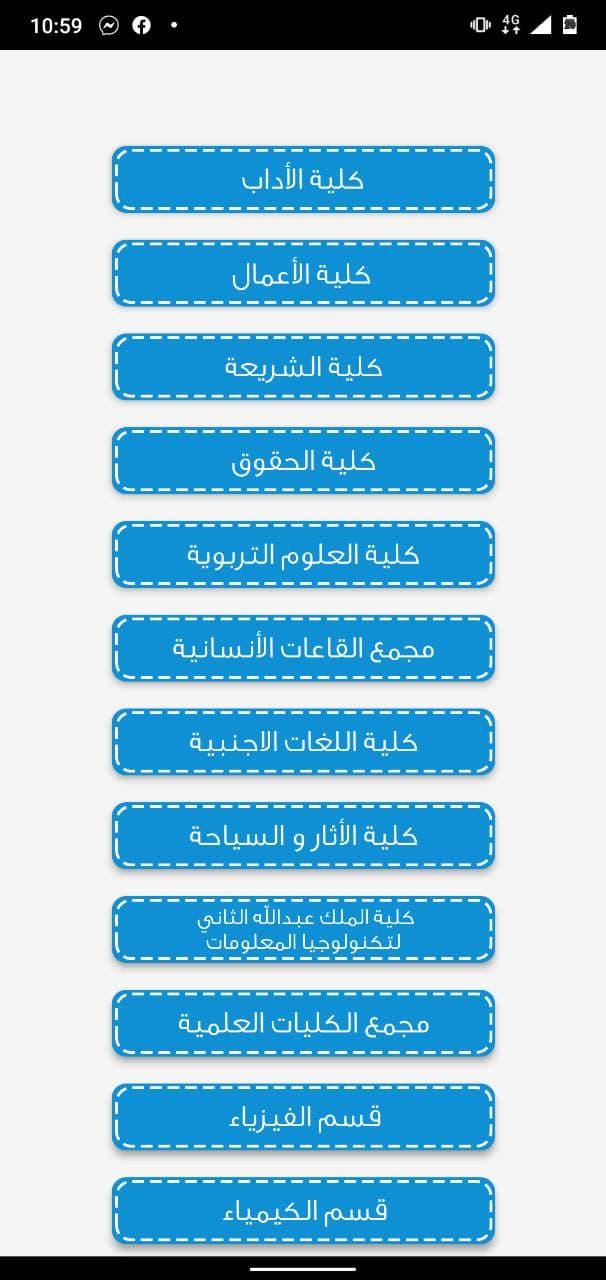Screen dimensions: 606x1280
Task: Open قسم الكيمياء
Action: tap(303, 1211)
